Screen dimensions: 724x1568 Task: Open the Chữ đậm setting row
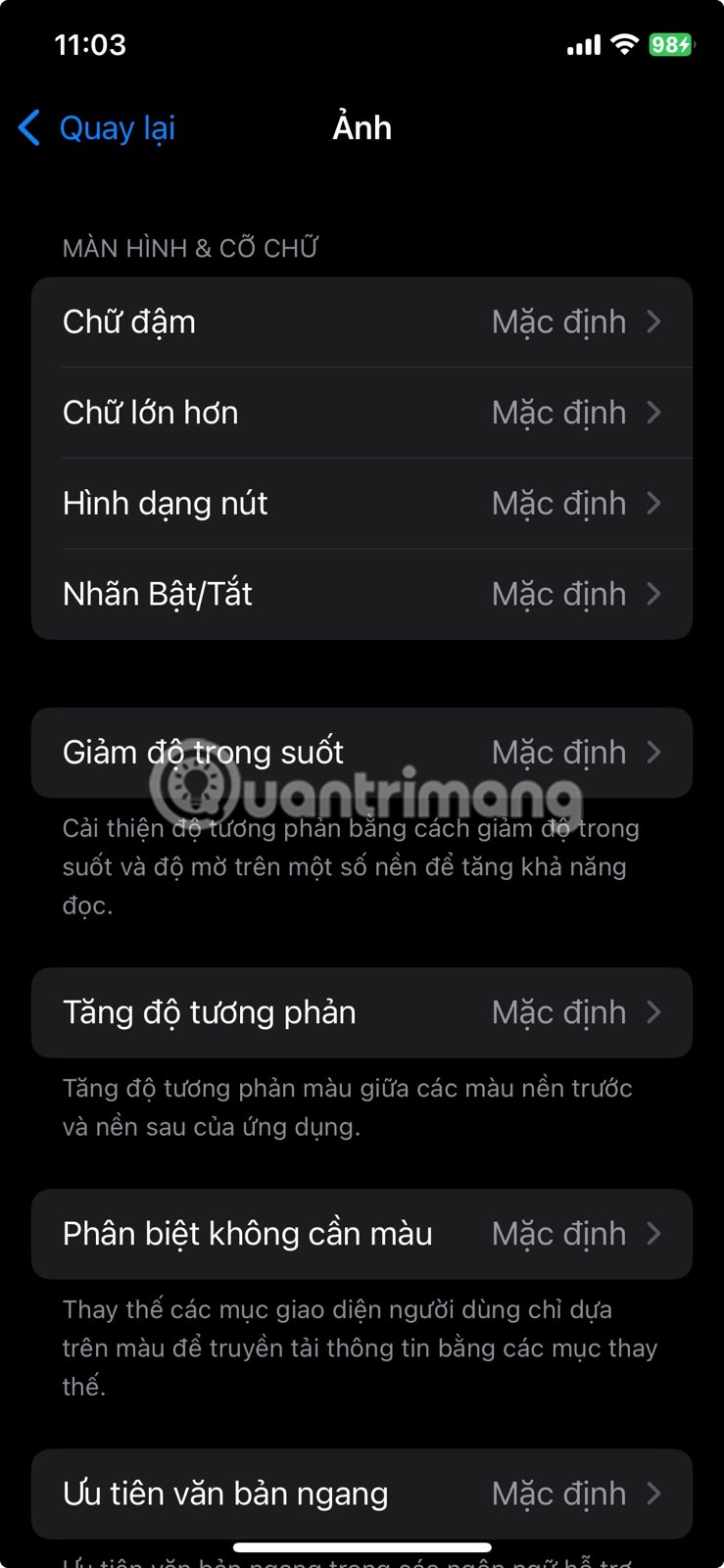[362, 321]
